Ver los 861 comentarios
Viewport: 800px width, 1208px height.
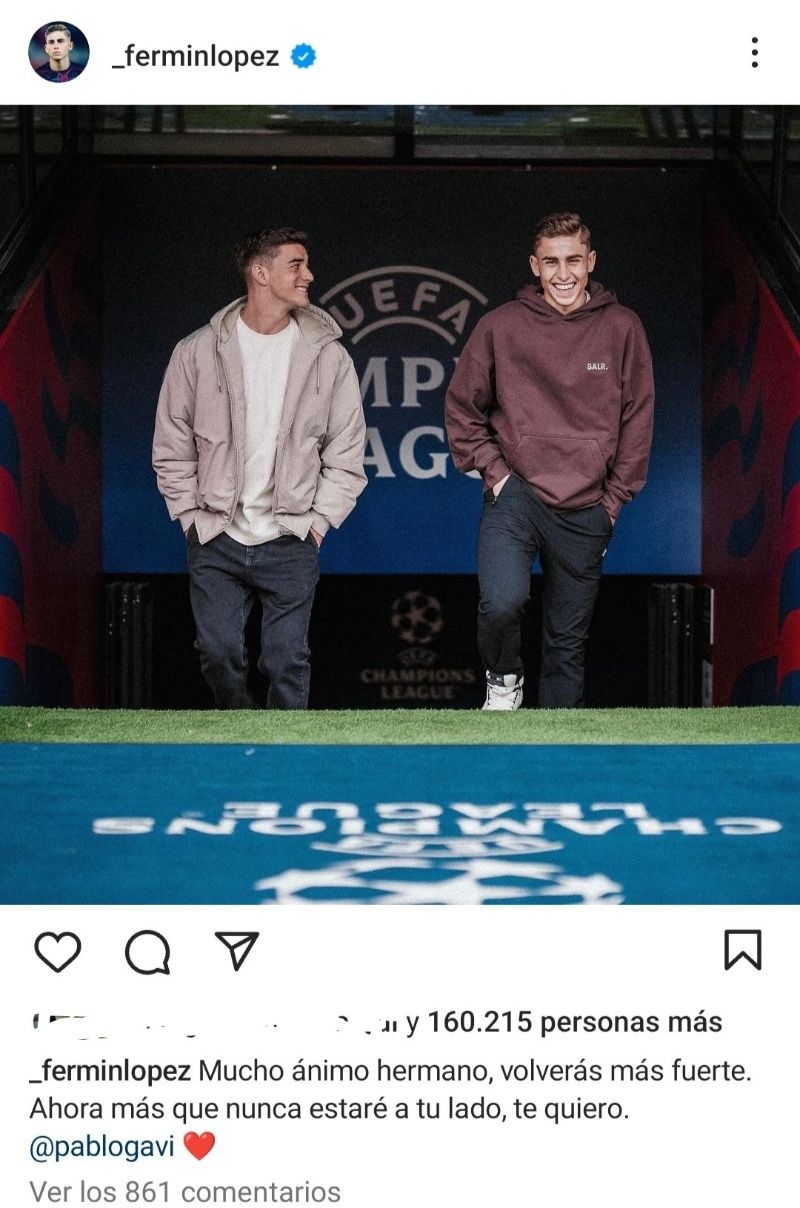click(185, 1191)
